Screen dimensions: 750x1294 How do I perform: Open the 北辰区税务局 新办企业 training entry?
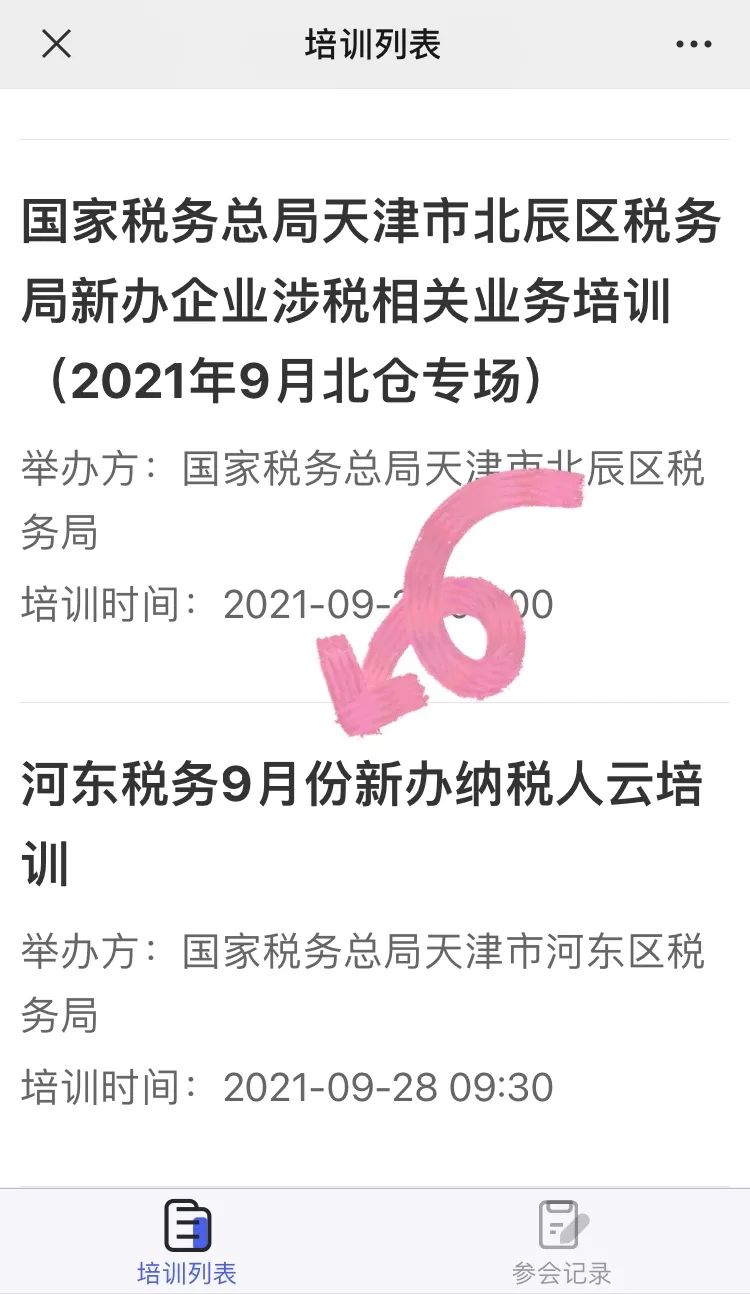375,421
